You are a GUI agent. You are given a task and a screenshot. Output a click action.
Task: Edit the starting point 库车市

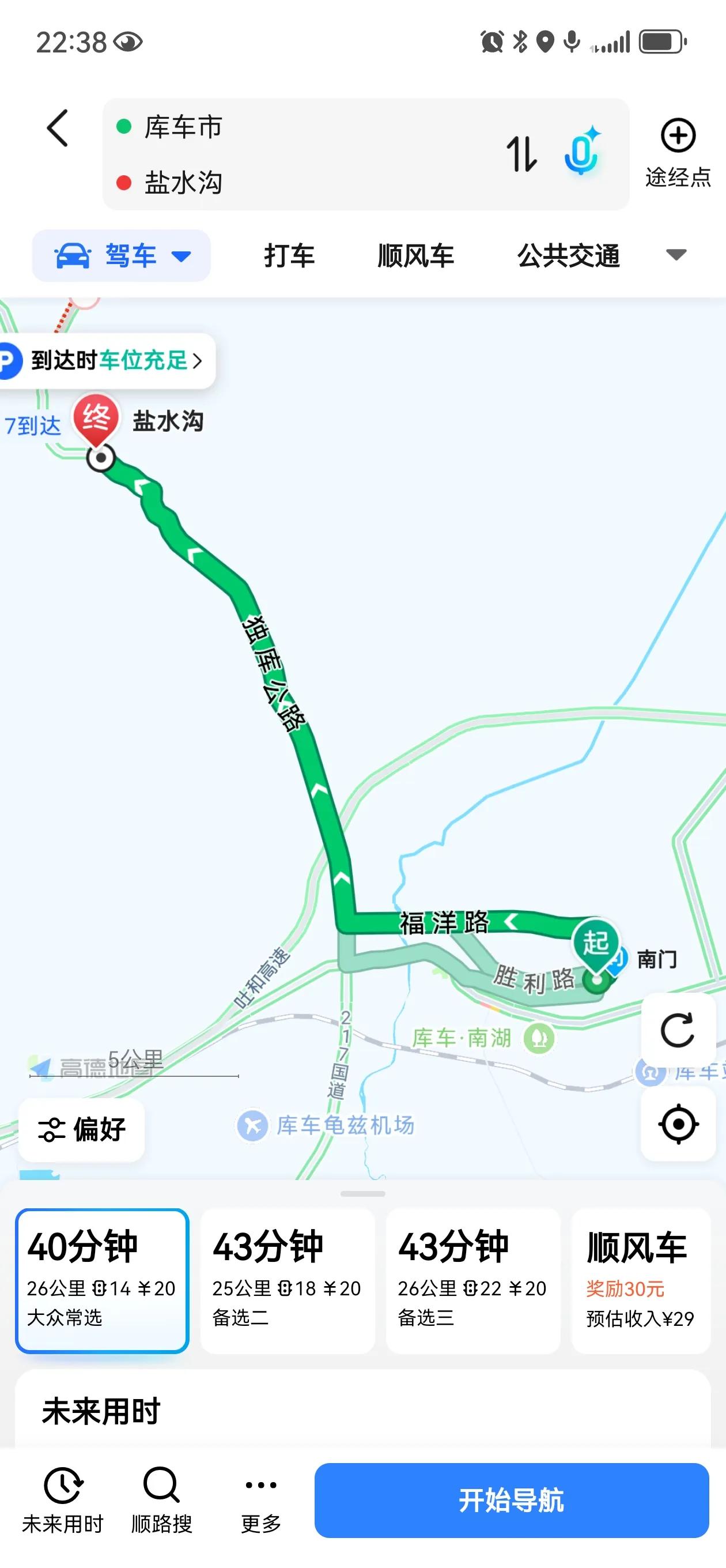coord(183,127)
